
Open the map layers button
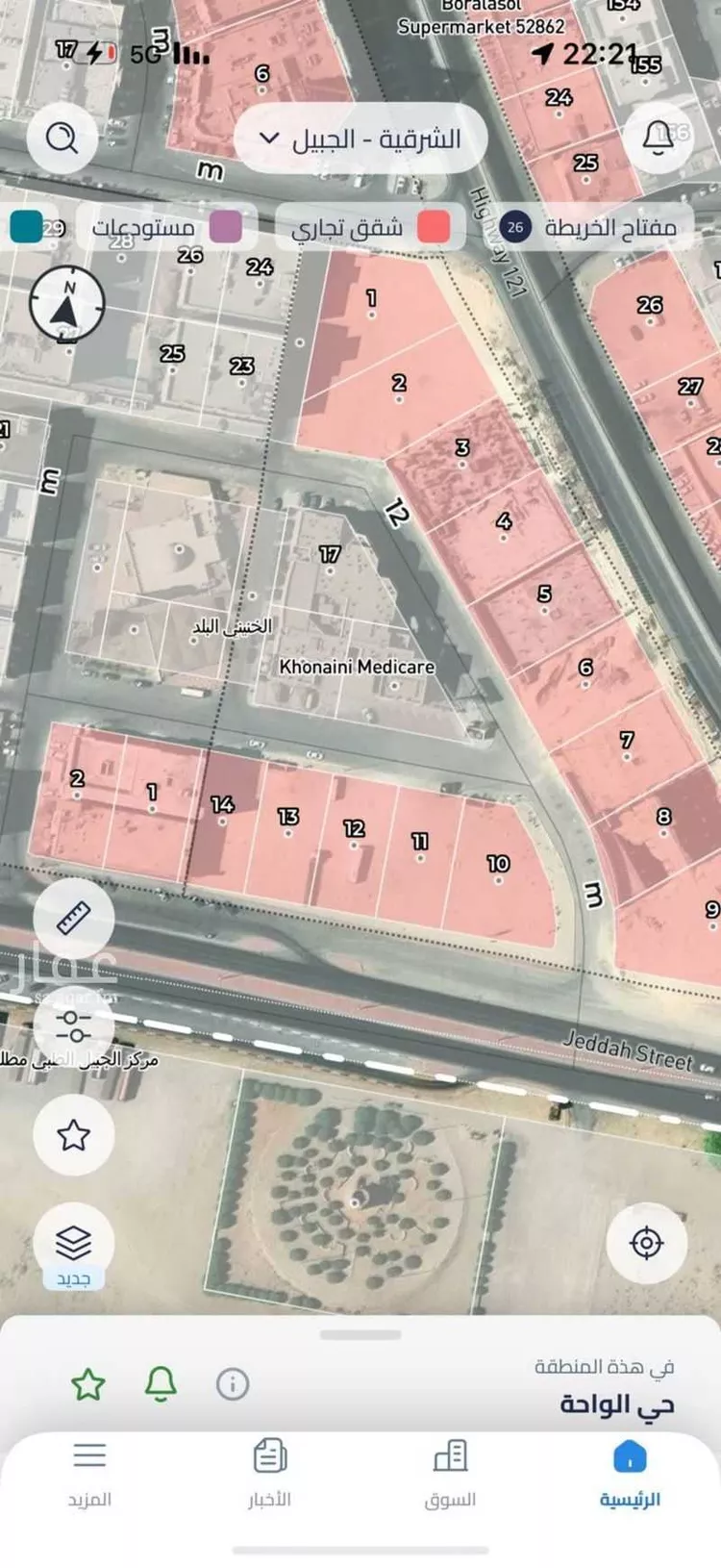point(74,1244)
